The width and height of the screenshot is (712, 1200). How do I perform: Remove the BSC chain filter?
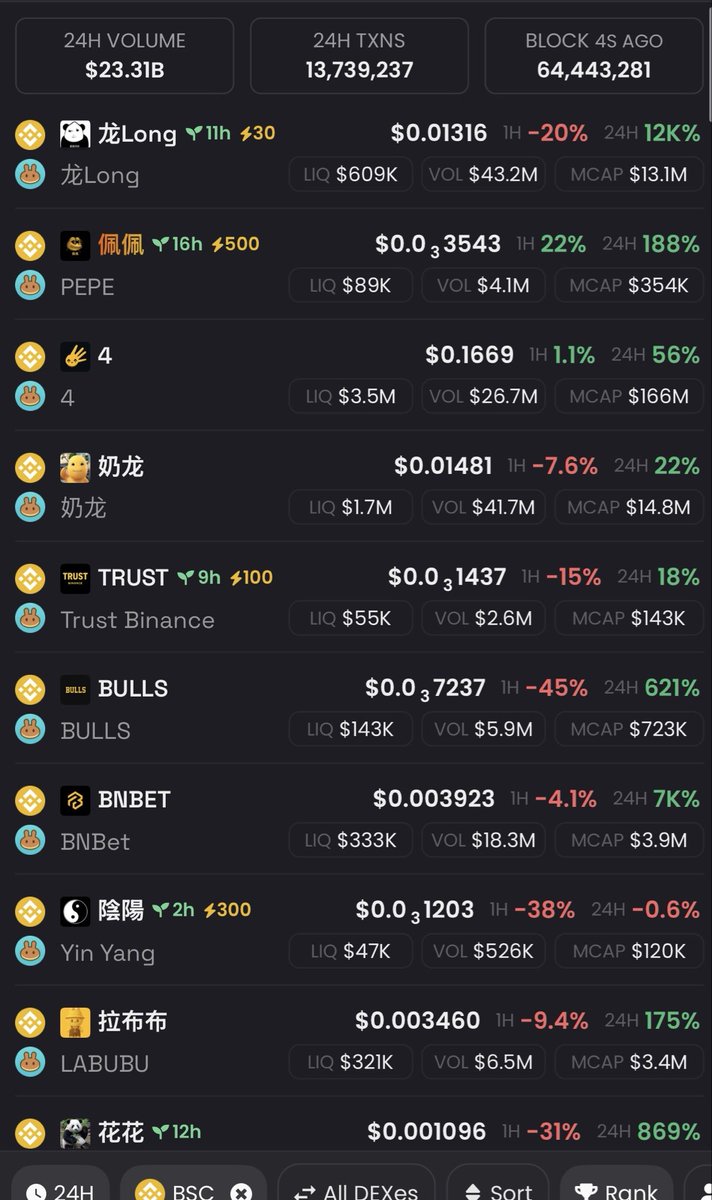[241, 1191]
